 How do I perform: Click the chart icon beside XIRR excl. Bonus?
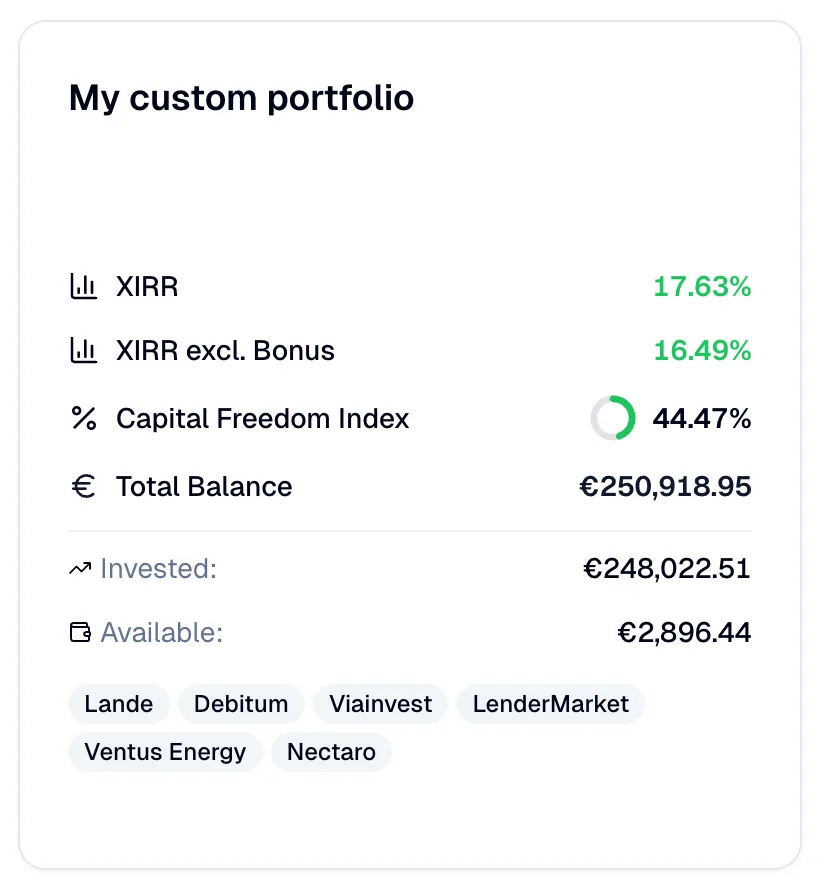coord(85,351)
